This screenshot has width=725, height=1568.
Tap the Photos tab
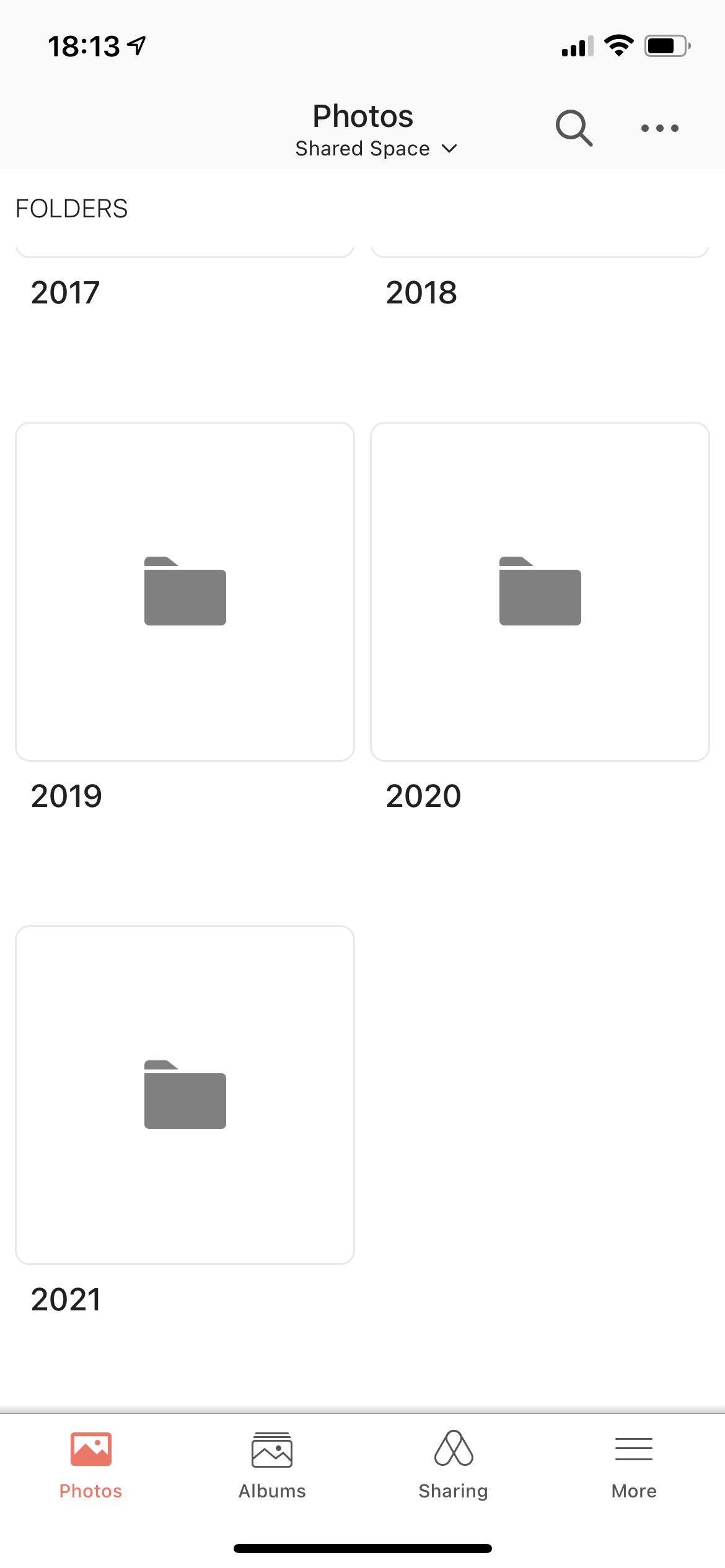(x=90, y=1464)
